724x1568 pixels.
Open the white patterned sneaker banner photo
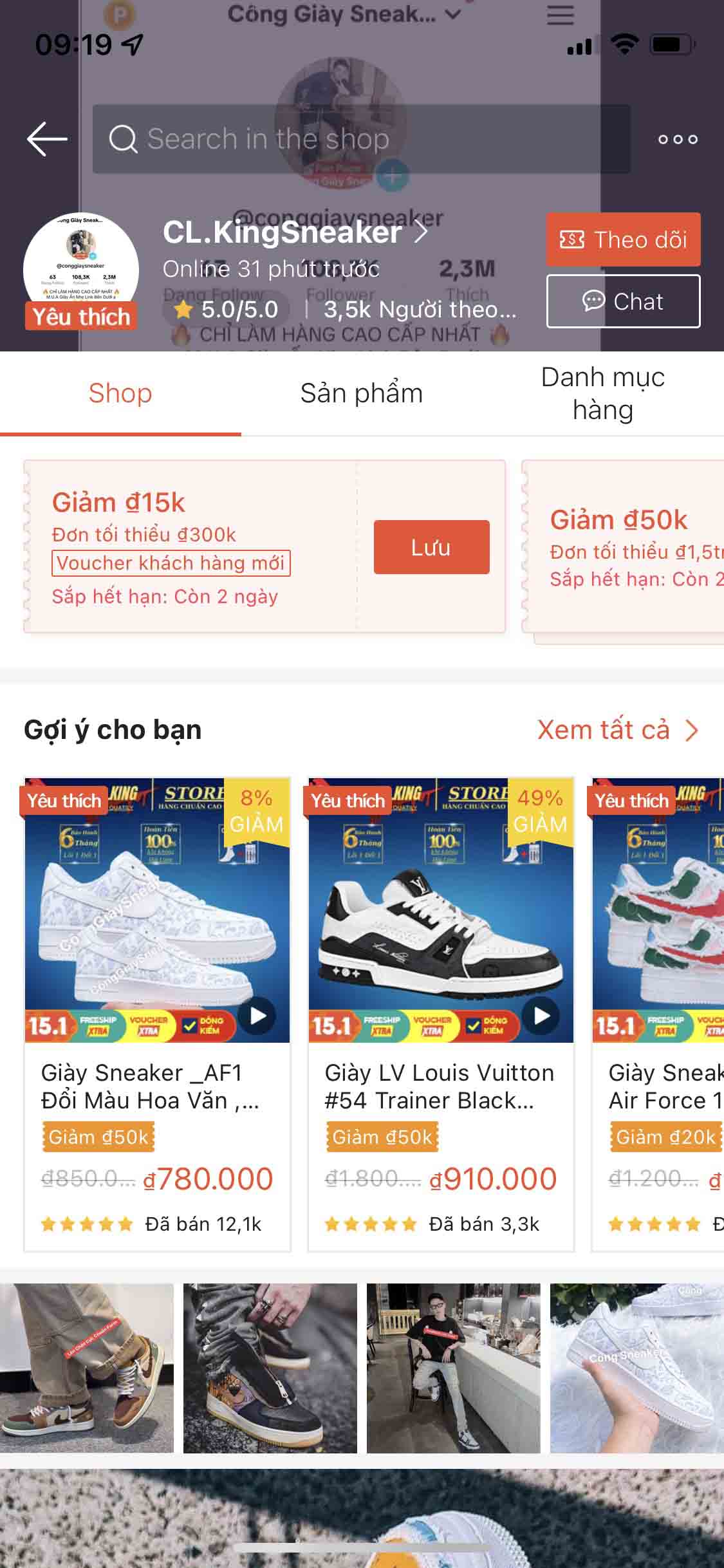(x=636, y=1368)
